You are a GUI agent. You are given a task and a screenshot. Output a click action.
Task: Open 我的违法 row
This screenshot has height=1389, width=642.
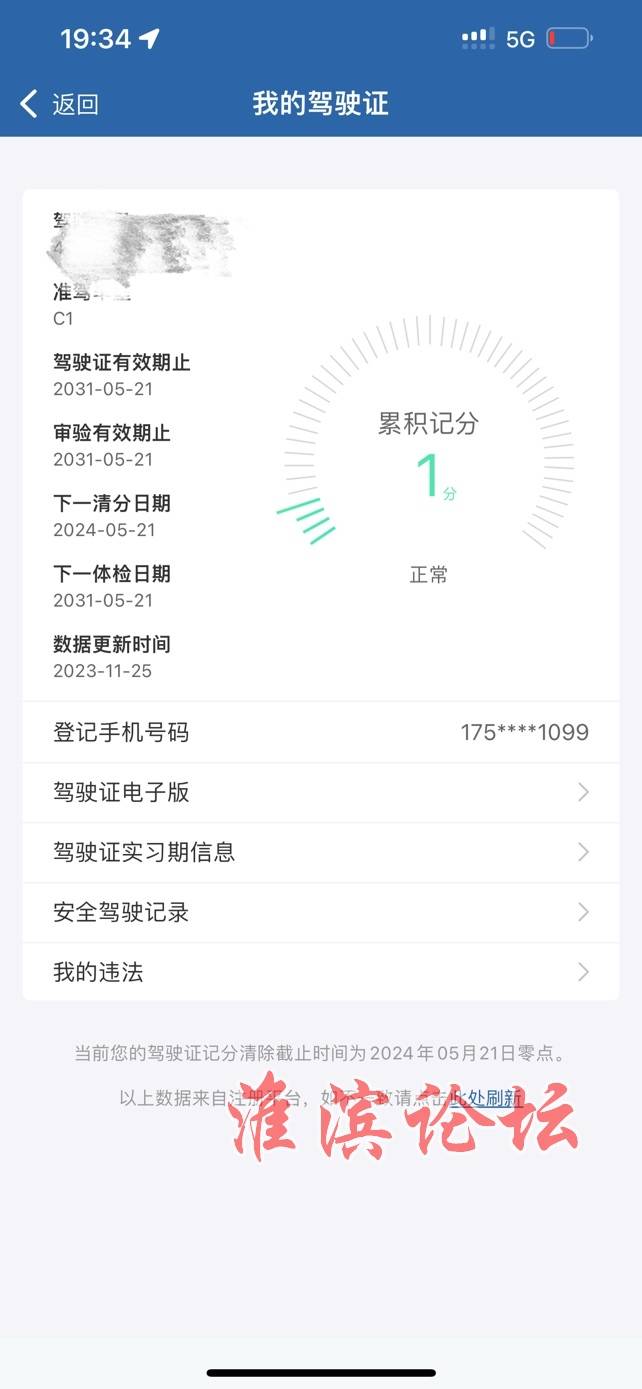tap(320, 972)
